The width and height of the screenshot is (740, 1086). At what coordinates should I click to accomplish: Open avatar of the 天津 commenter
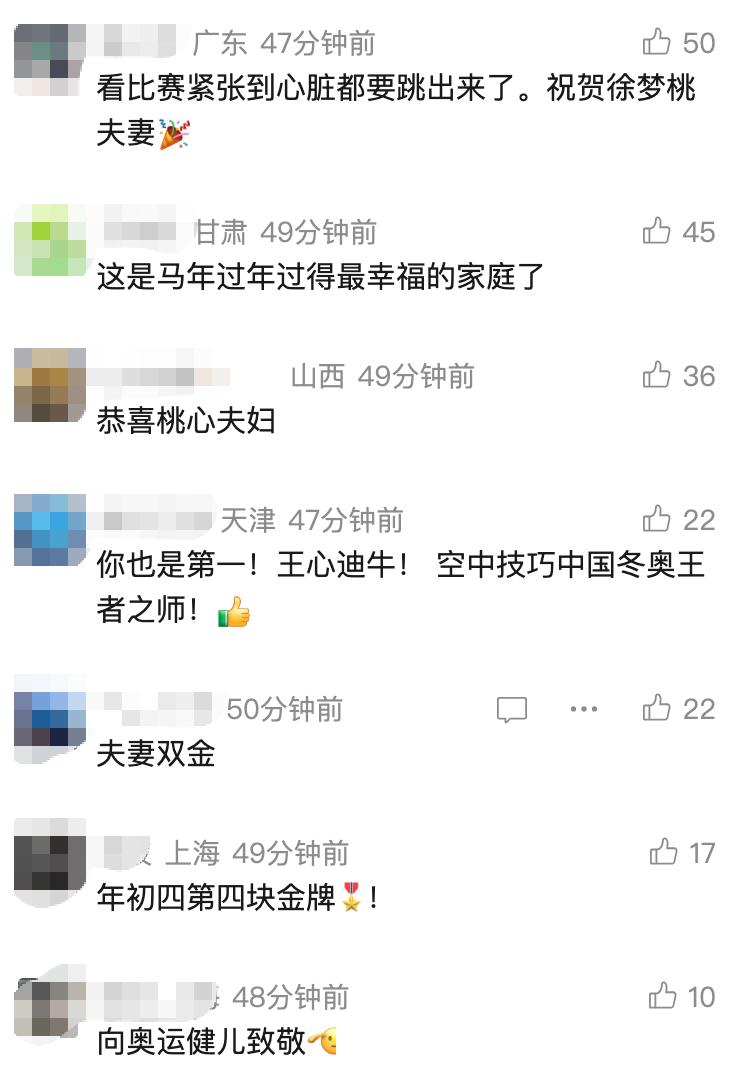coord(49,529)
